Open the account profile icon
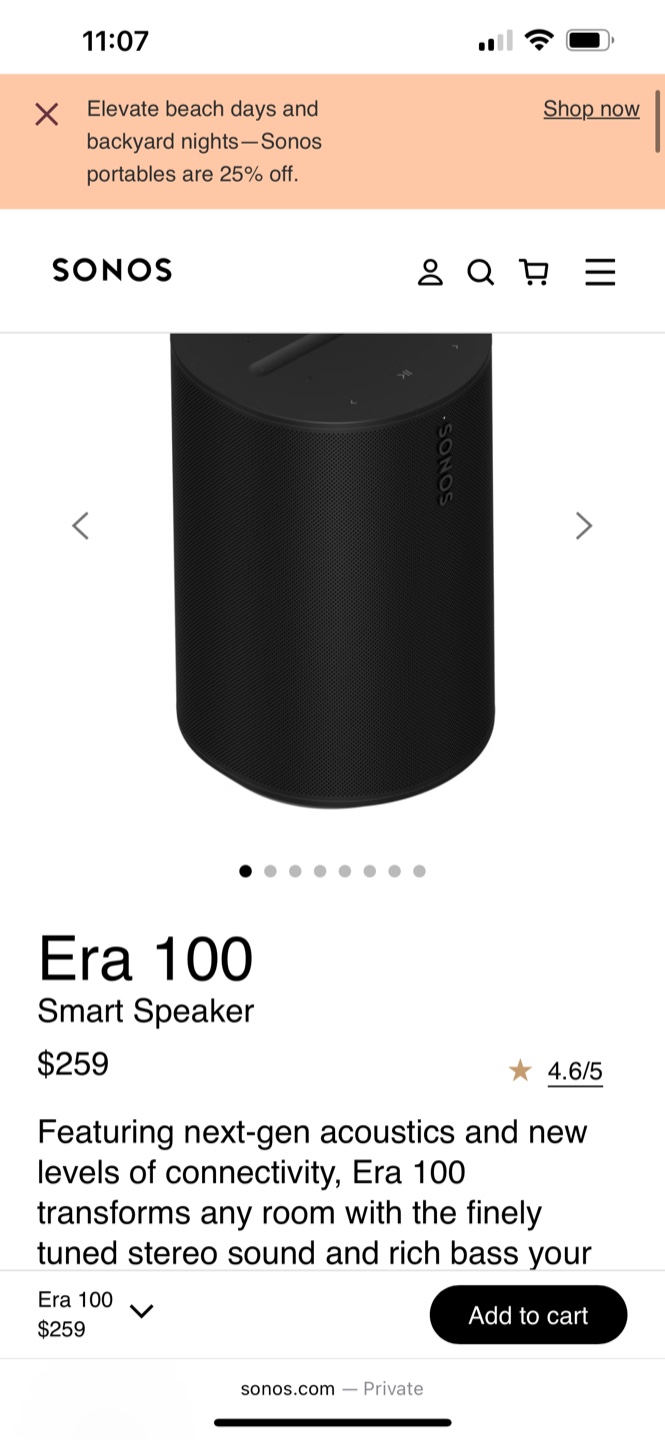This screenshot has width=665, height=1440. click(430, 272)
